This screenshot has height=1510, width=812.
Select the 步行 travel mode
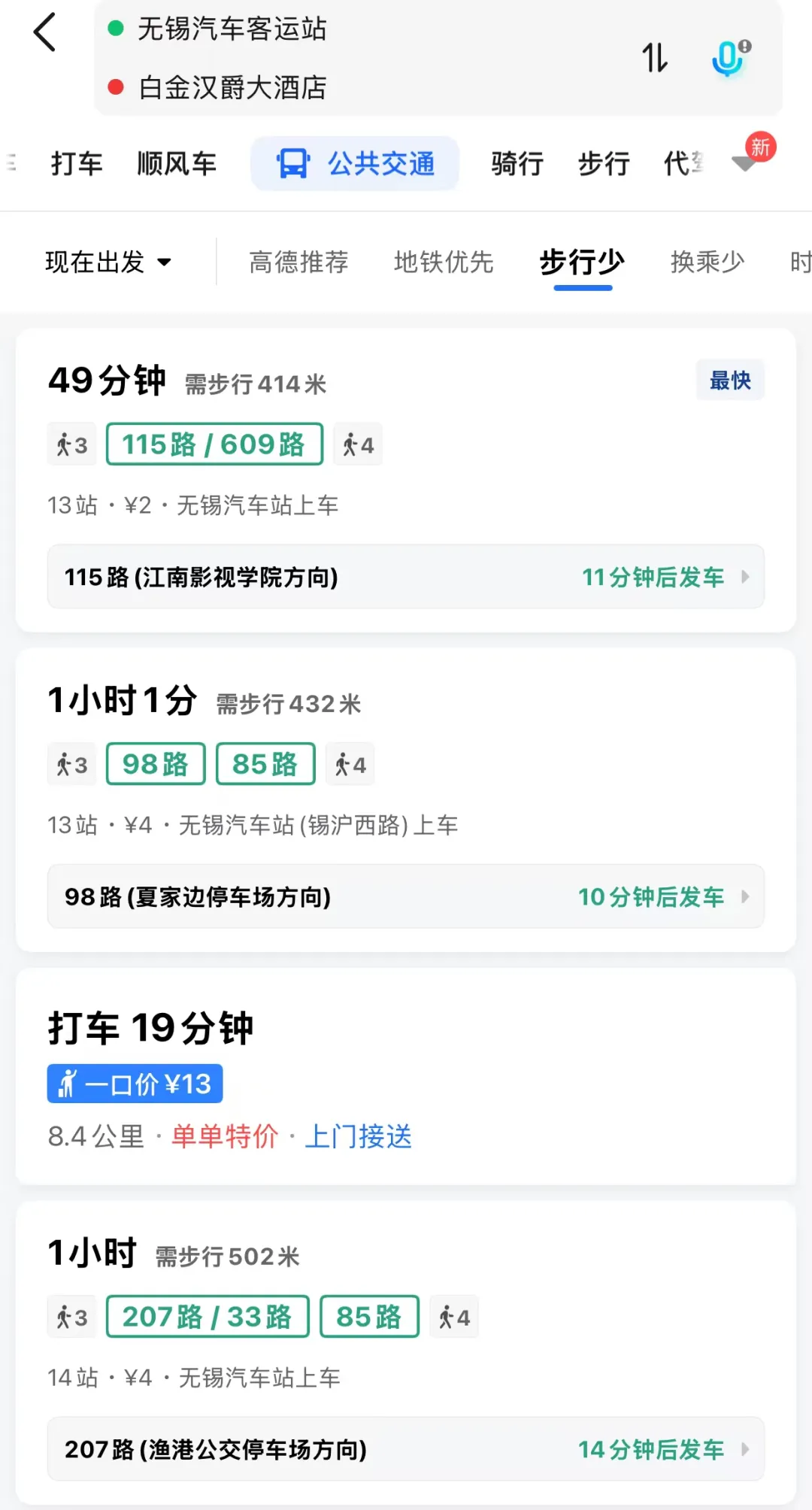(604, 163)
